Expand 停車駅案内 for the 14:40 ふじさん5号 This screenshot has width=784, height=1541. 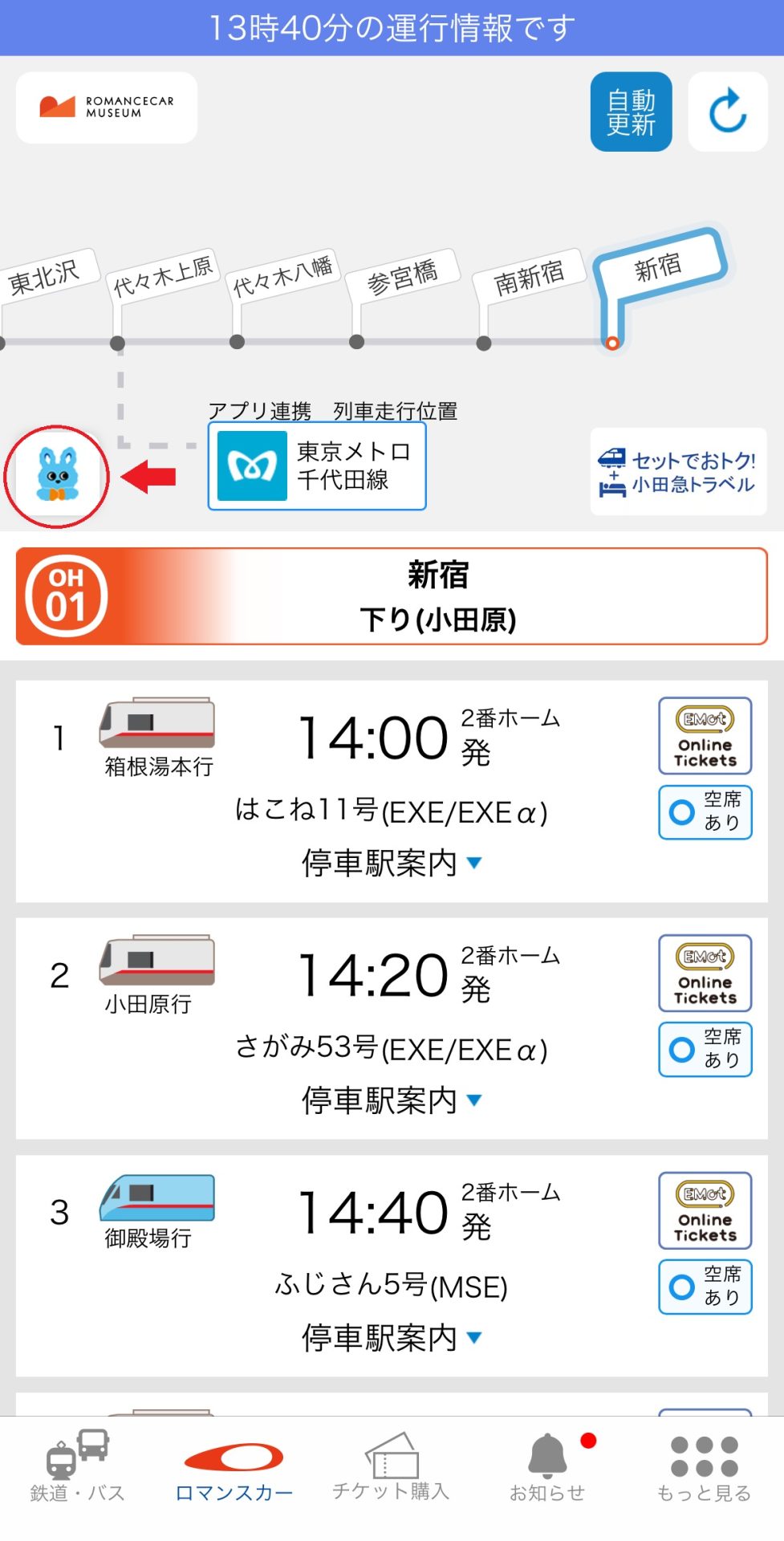(x=392, y=1338)
